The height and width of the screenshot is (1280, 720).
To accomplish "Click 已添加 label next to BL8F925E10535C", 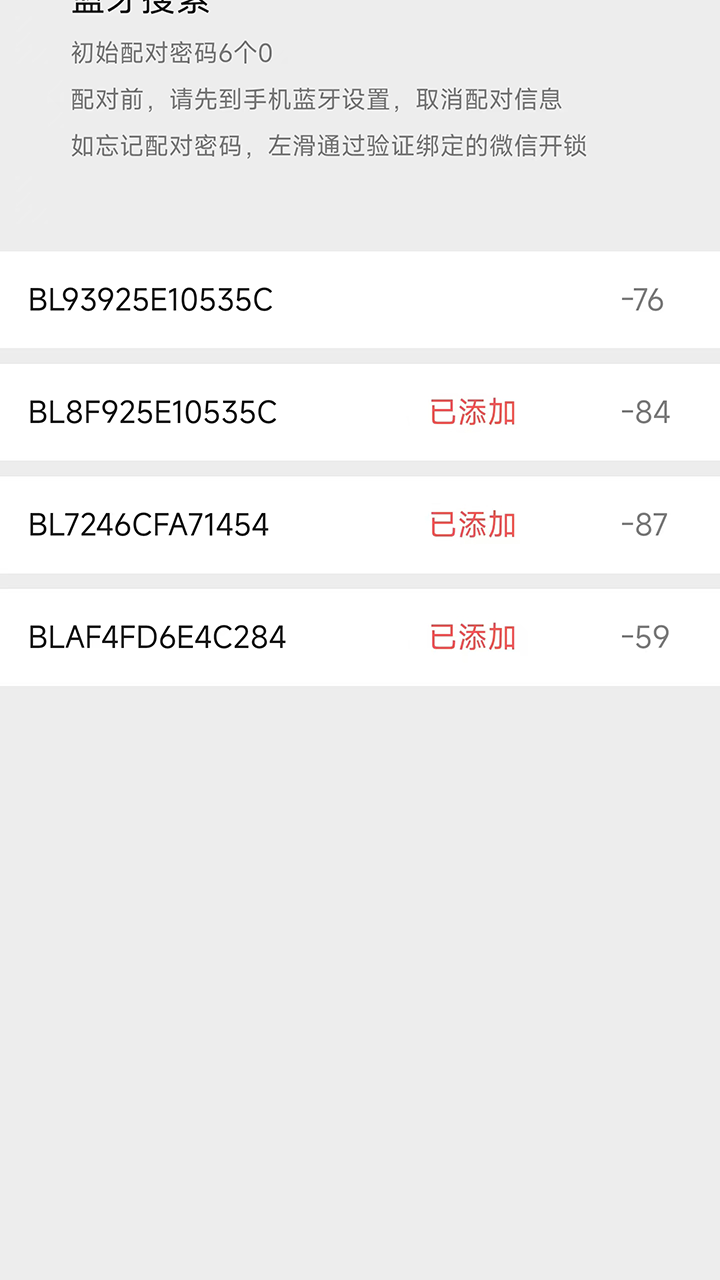I will pos(471,412).
